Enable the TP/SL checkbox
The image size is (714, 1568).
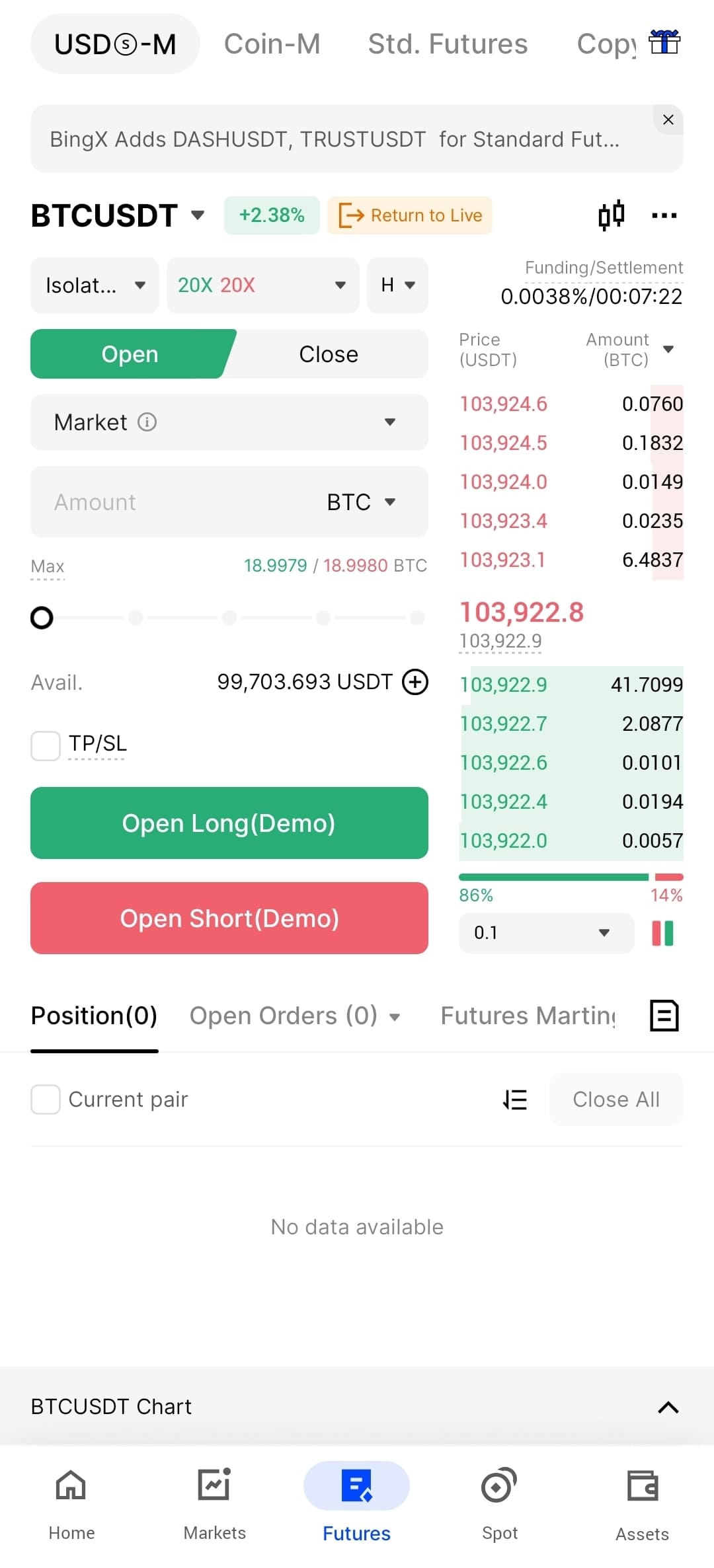pyautogui.click(x=46, y=745)
